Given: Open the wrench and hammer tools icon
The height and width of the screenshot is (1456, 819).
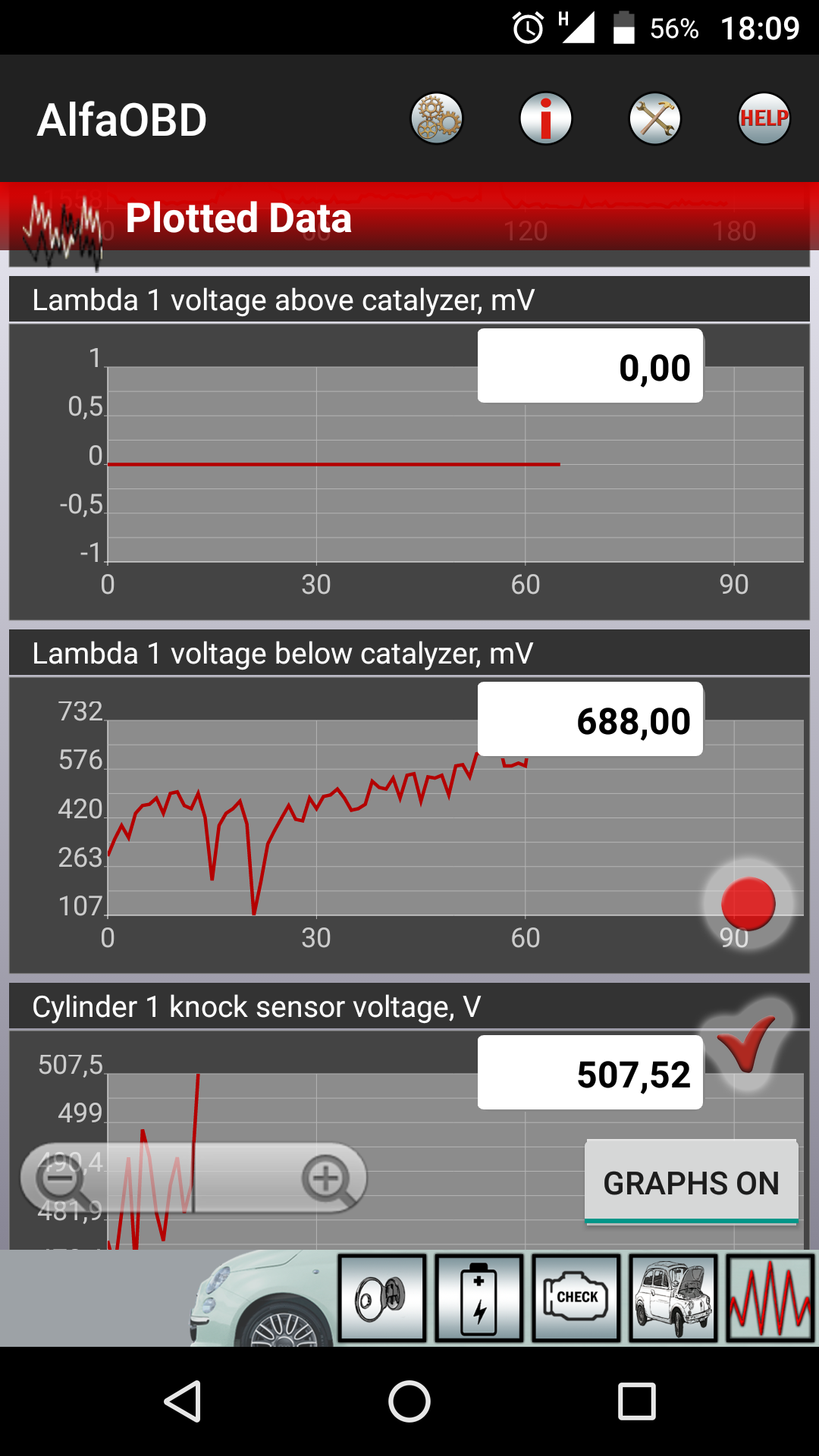Looking at the screenshot, I should point(655,118).
